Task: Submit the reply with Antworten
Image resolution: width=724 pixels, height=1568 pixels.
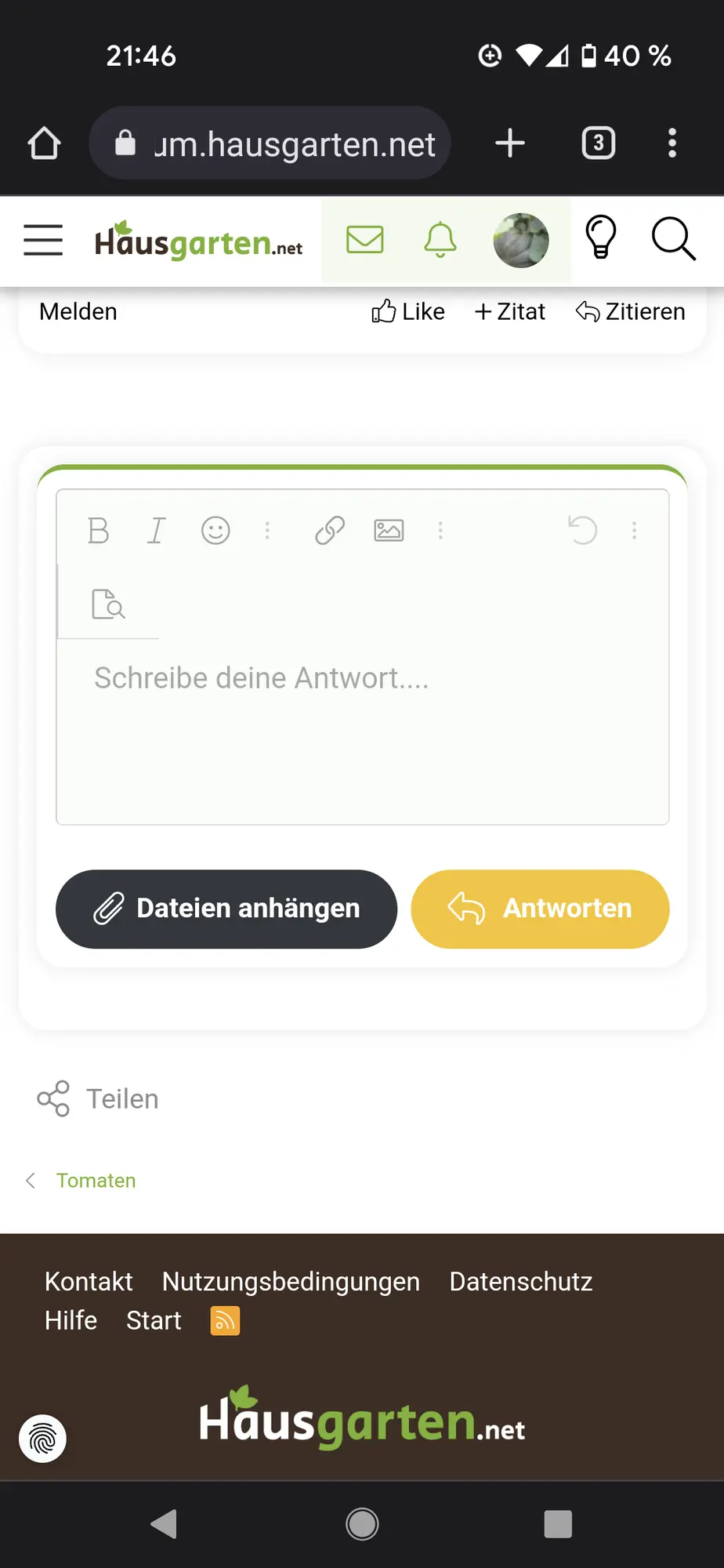Action: 540,909
